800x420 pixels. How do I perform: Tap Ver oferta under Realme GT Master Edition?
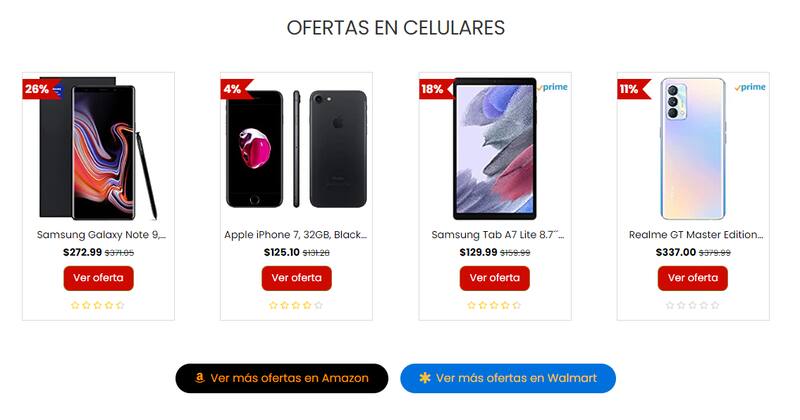692,278
